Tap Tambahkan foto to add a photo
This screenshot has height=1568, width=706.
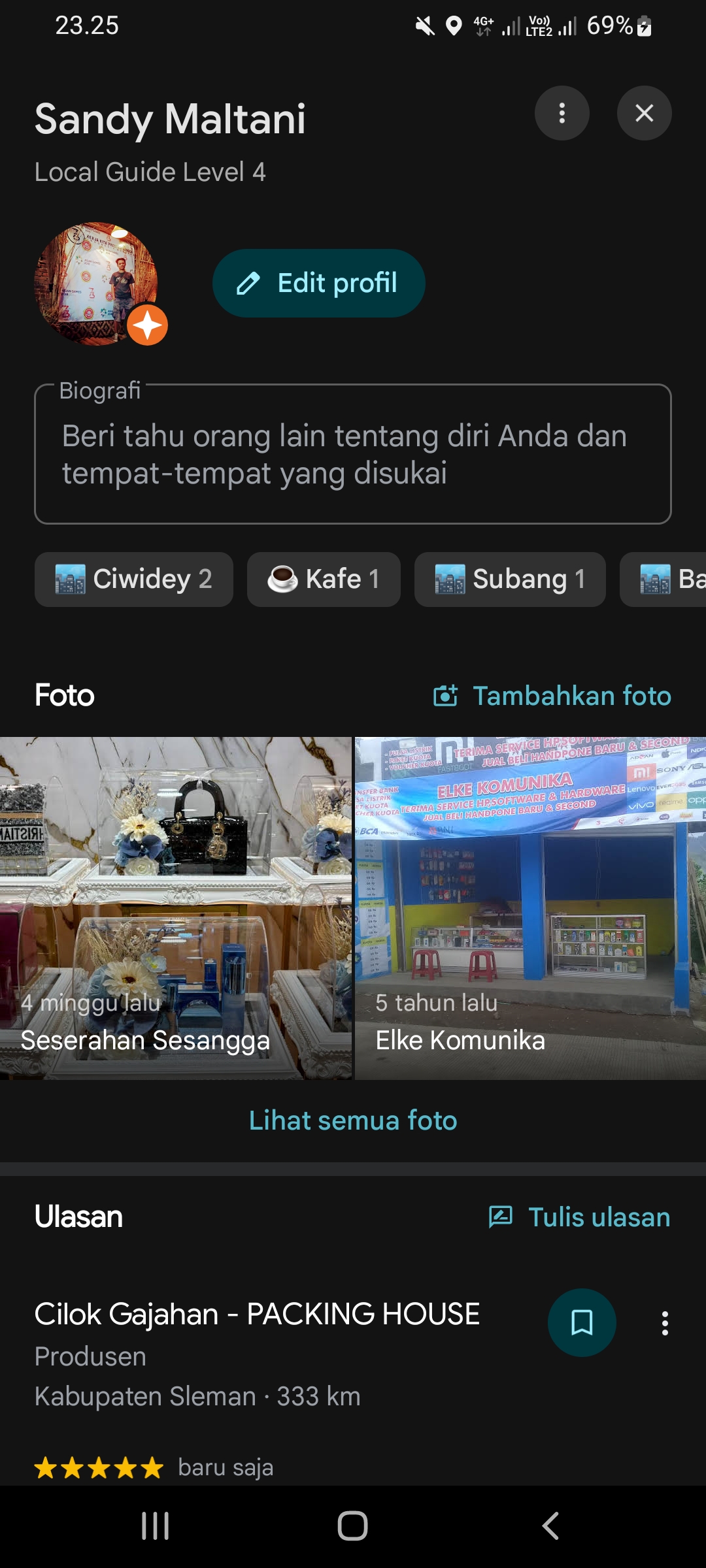552,696
